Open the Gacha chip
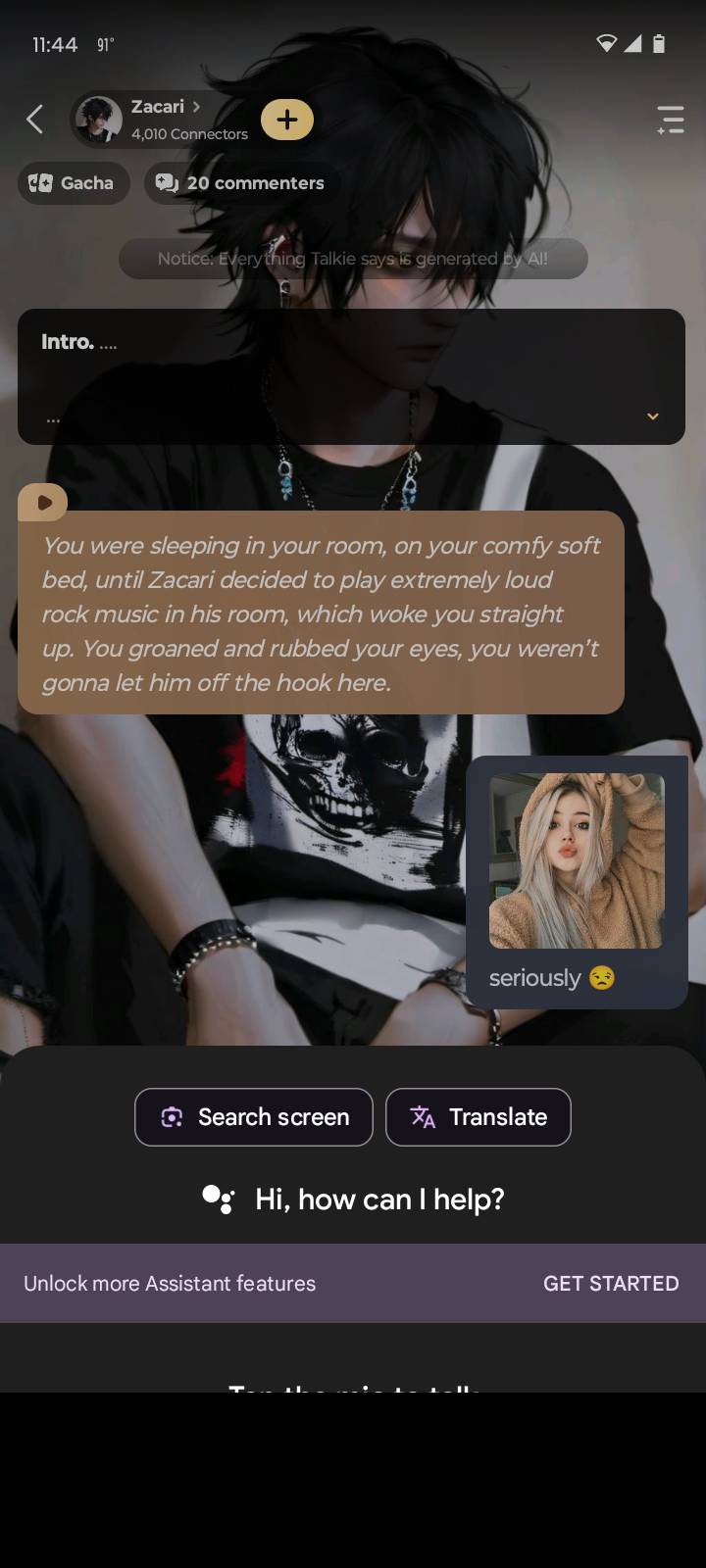This screenshot has width=706, height=1568. (x=74, y=183)
